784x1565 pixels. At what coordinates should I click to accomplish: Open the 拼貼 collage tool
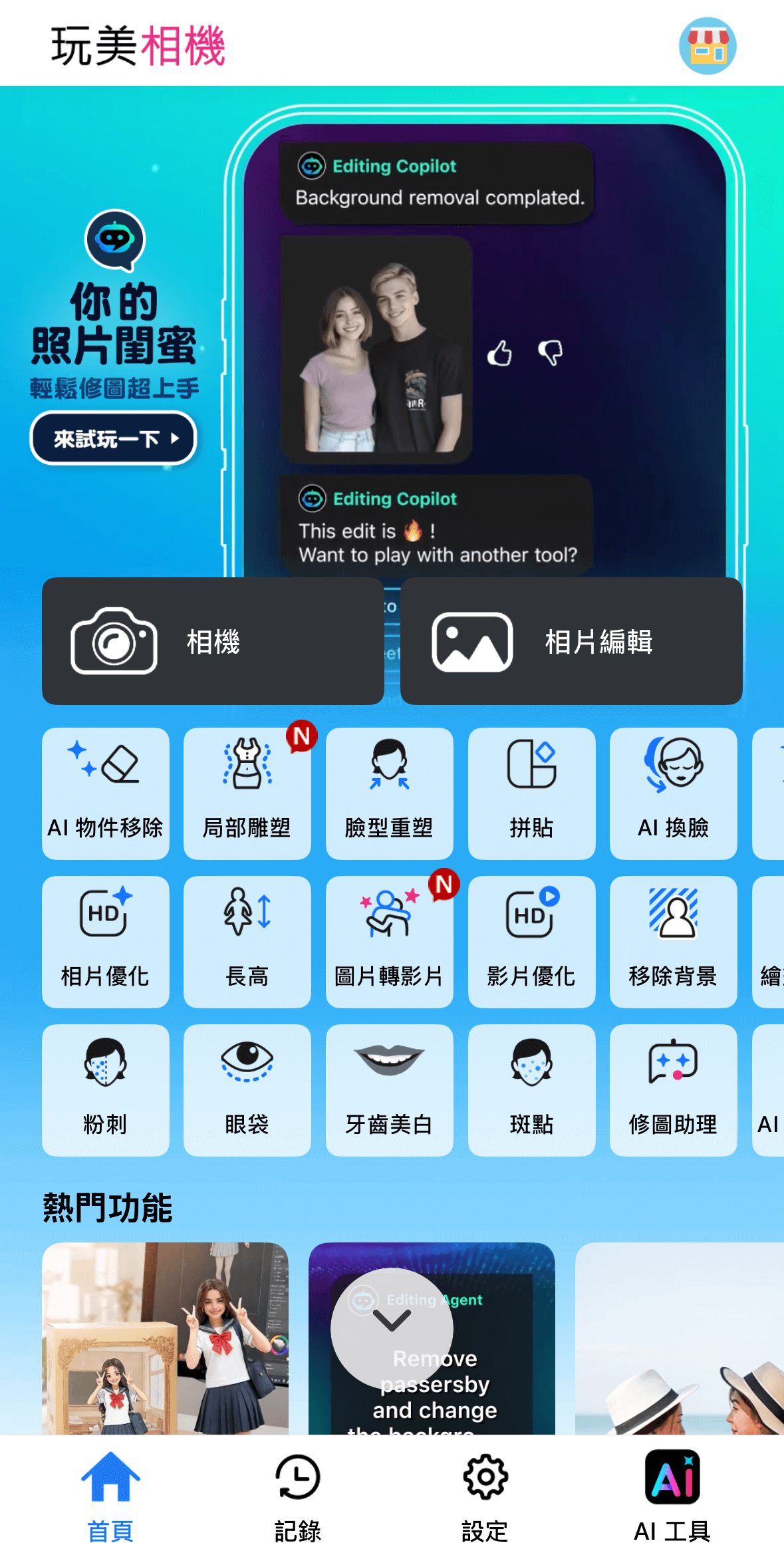tap(531, 793)
